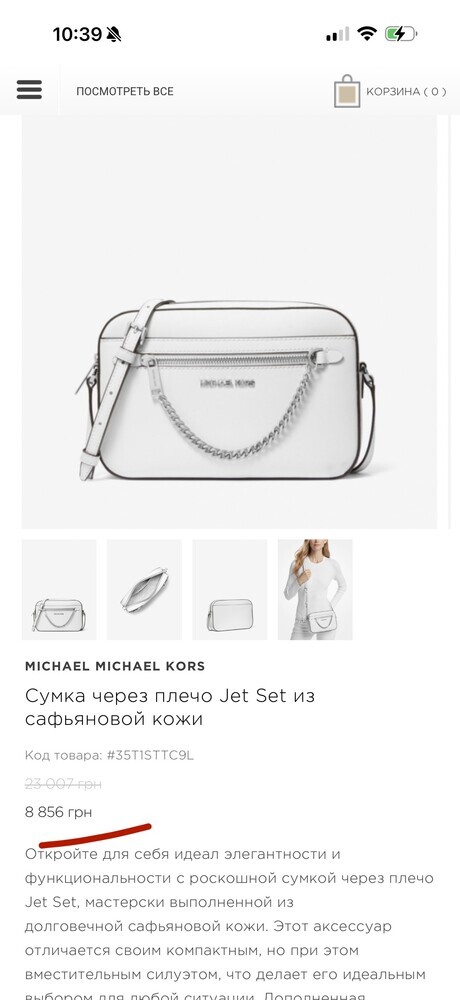The width and height of the screenshot is (460, 1000).
Task: Select the thumbnail with model wearing bag
Action: pyautogui.click(x=315, y=589)
